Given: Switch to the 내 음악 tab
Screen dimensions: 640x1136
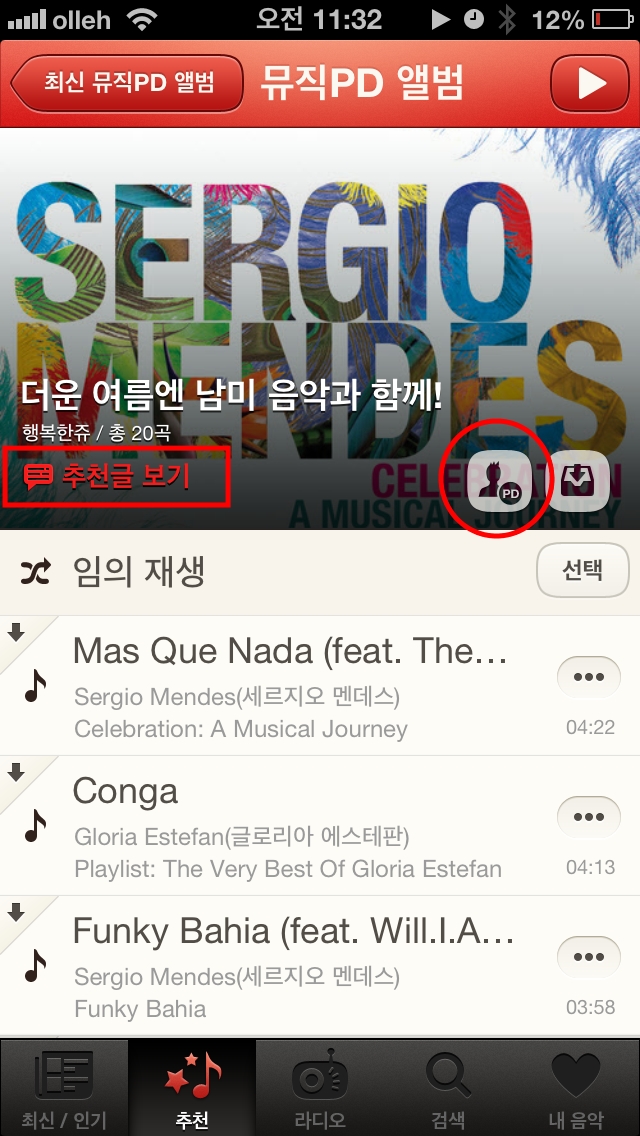Looking at the screenshot, I should [576, 1087].
